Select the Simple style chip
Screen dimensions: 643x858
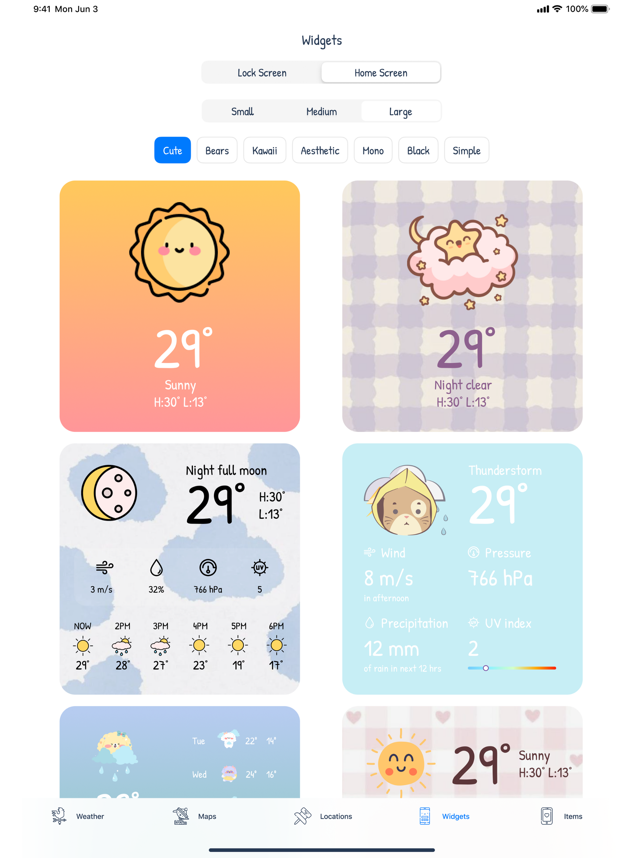pyautogui.click(x=466, y=151)
